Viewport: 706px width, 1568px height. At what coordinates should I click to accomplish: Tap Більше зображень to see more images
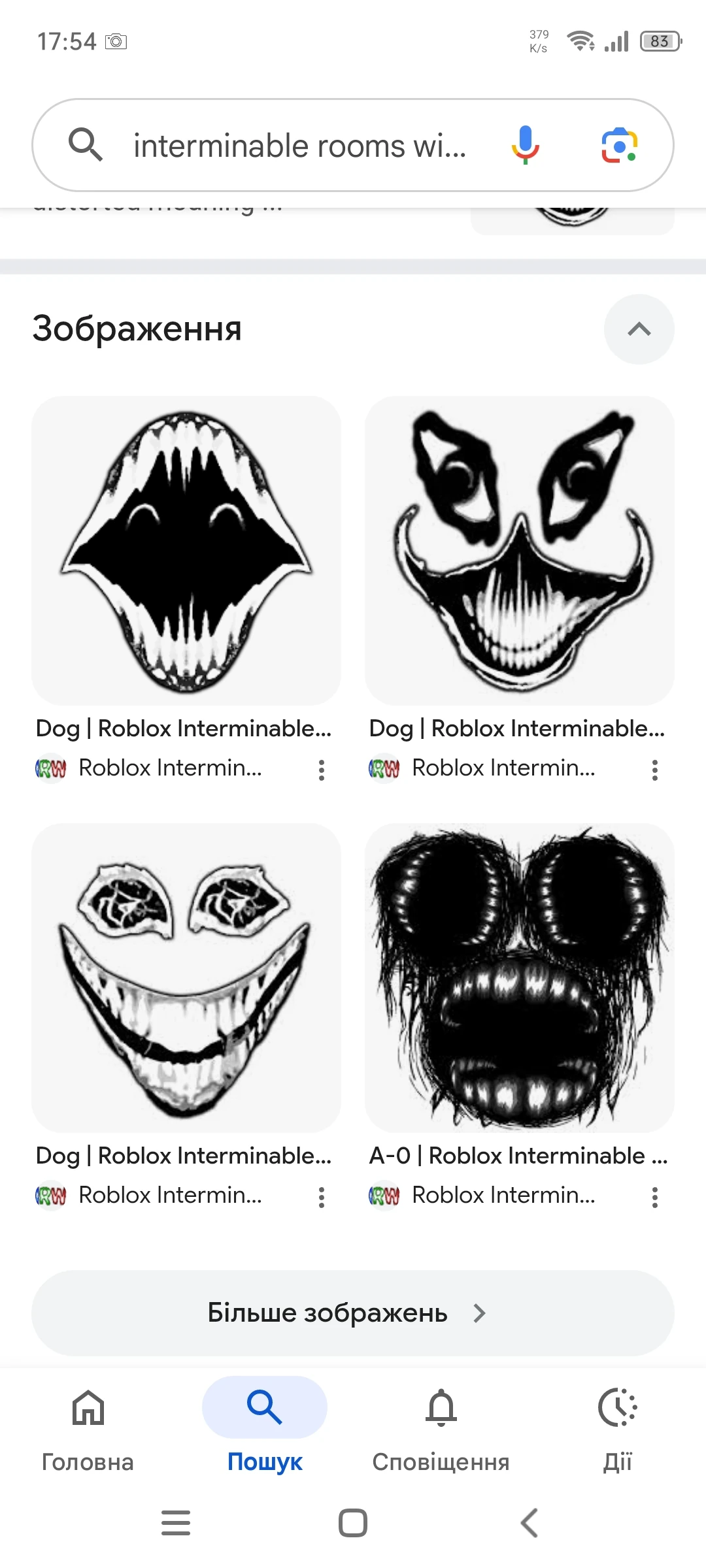point(353,1313)
